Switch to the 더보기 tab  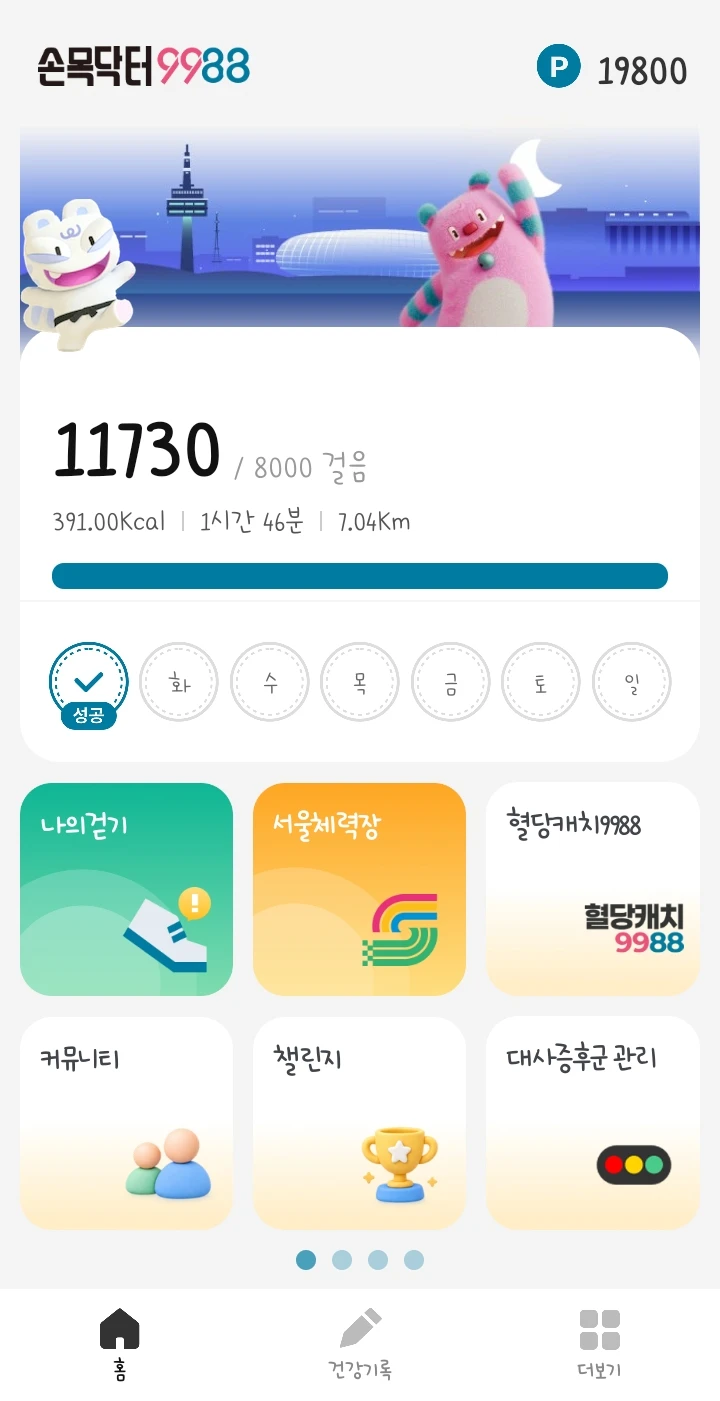click(600, 1344)
